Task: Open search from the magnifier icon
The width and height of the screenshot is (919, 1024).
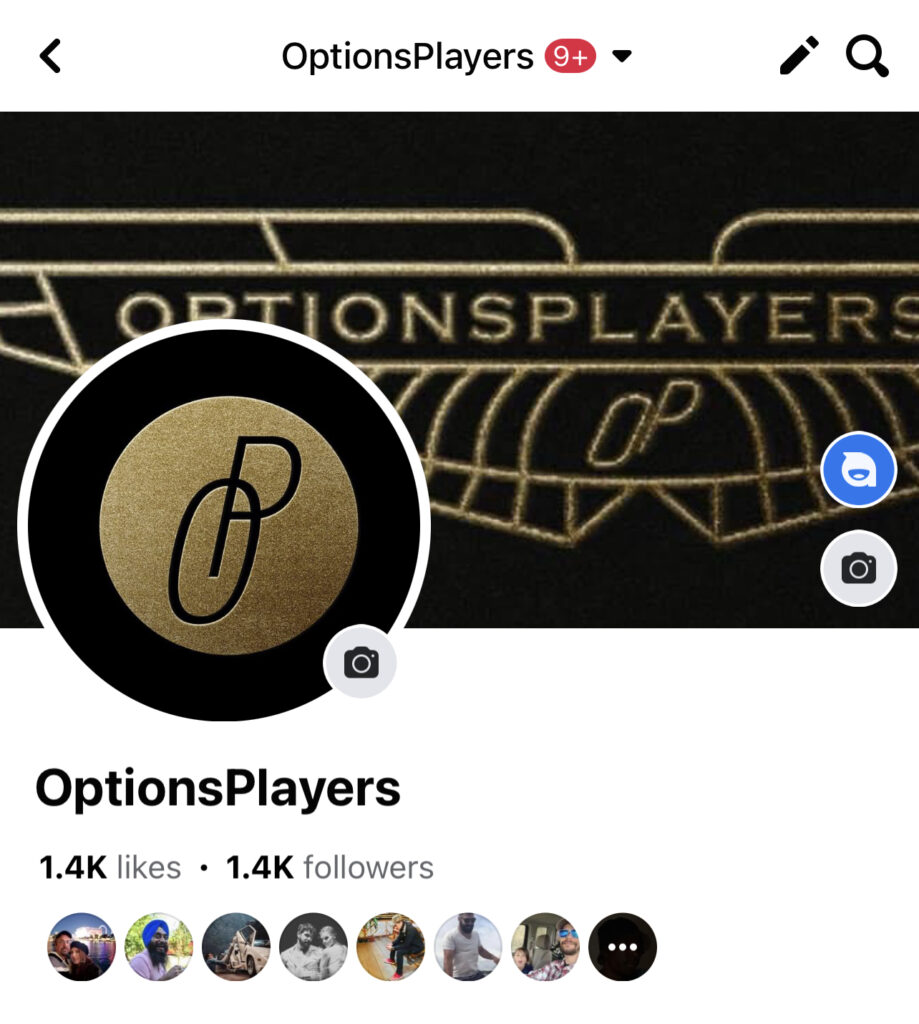Action: coord(866,56)
